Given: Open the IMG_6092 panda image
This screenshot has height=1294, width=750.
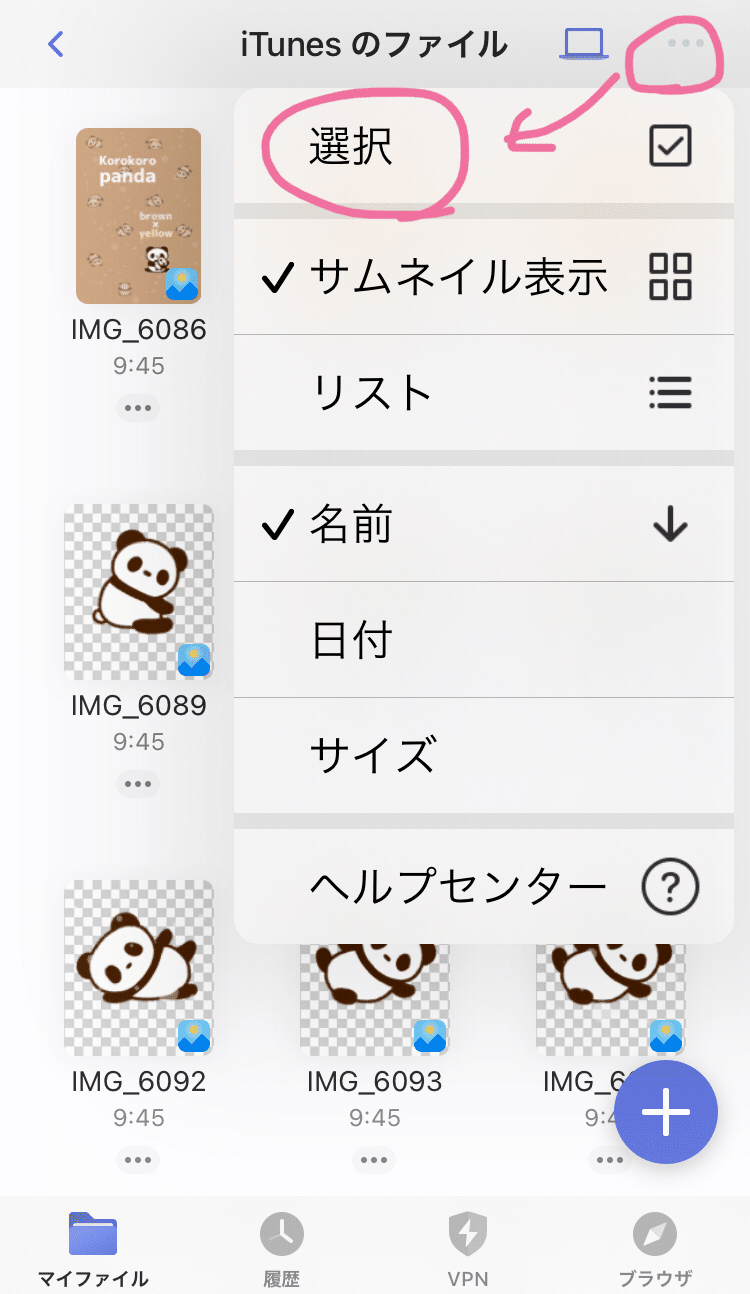Looking at the screenshot, I should point(138,967).
